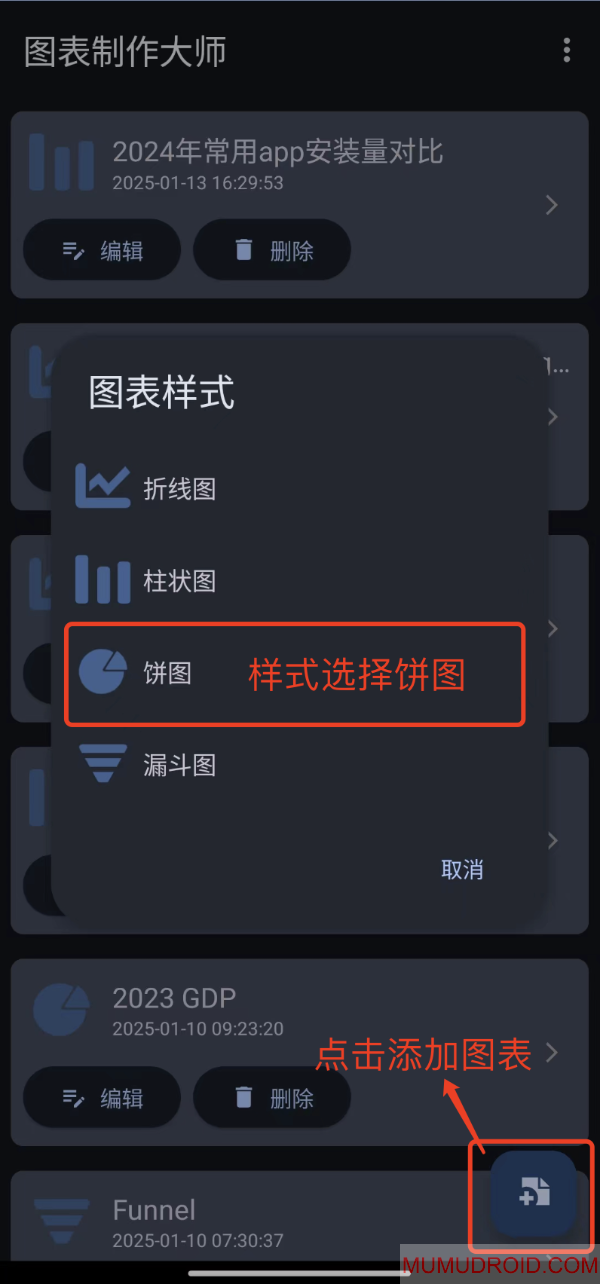Choose 柱状图 from chart styles
This screenshot has height=1284, width=600.
[x=180, y=581]
